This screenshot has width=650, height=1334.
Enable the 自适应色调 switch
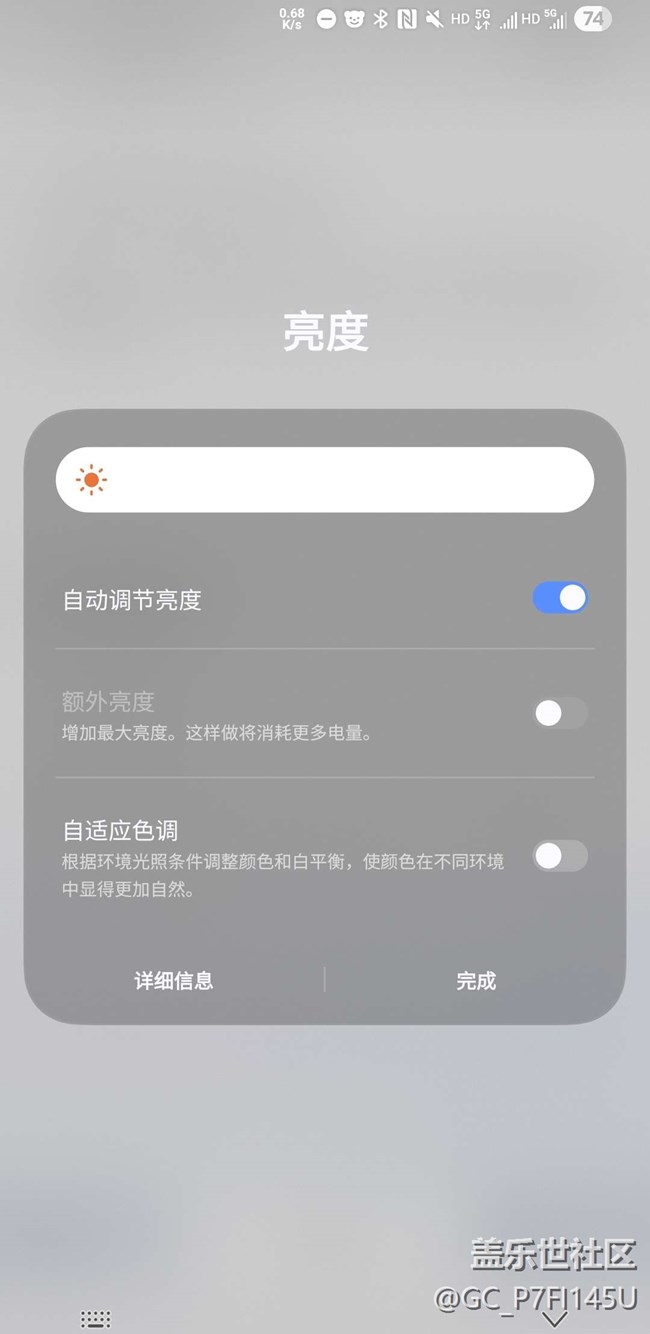tap(560, 856)
